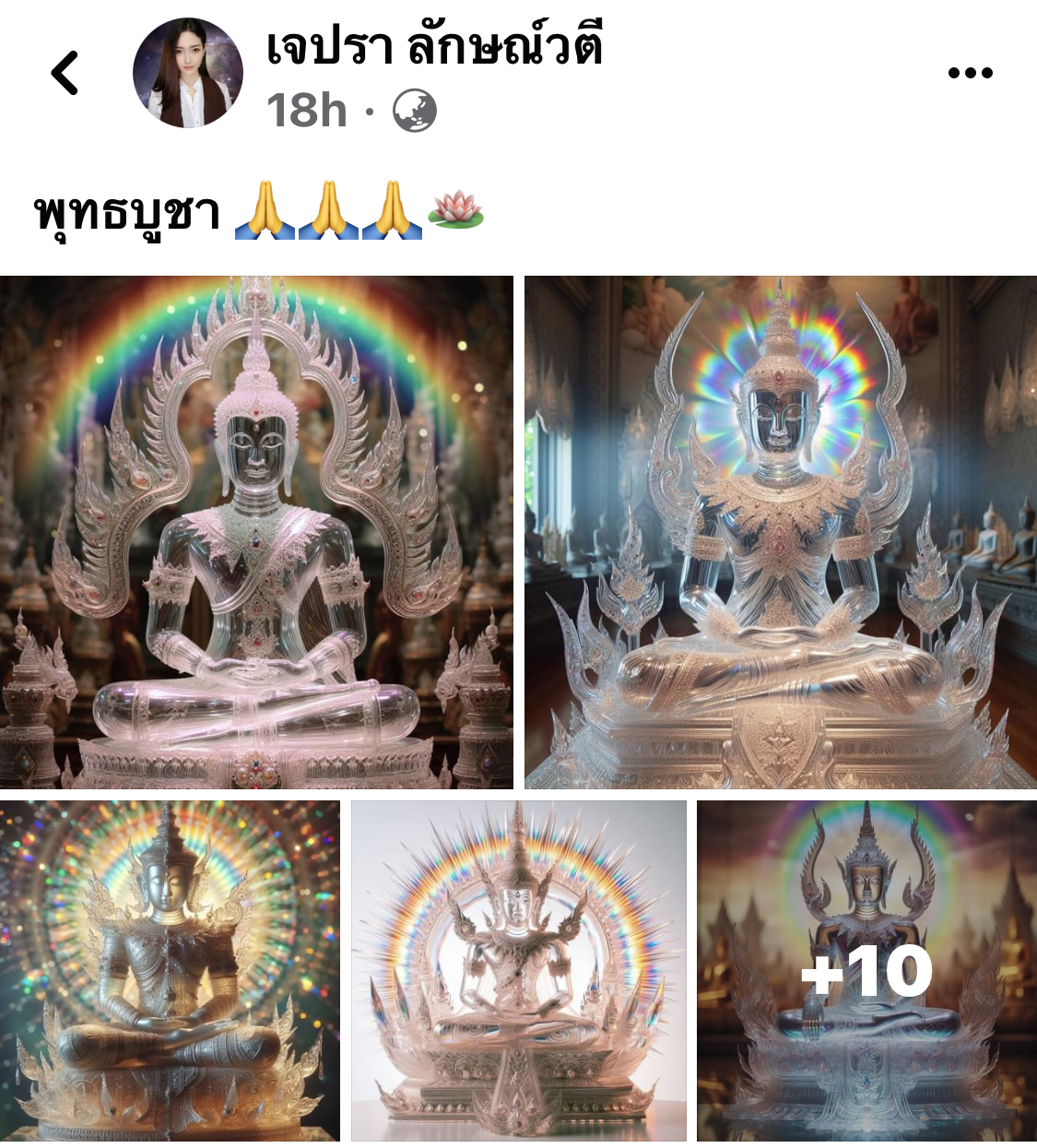Go back using the back arrow
The image size is (1037, 1148).
(65, 73)
